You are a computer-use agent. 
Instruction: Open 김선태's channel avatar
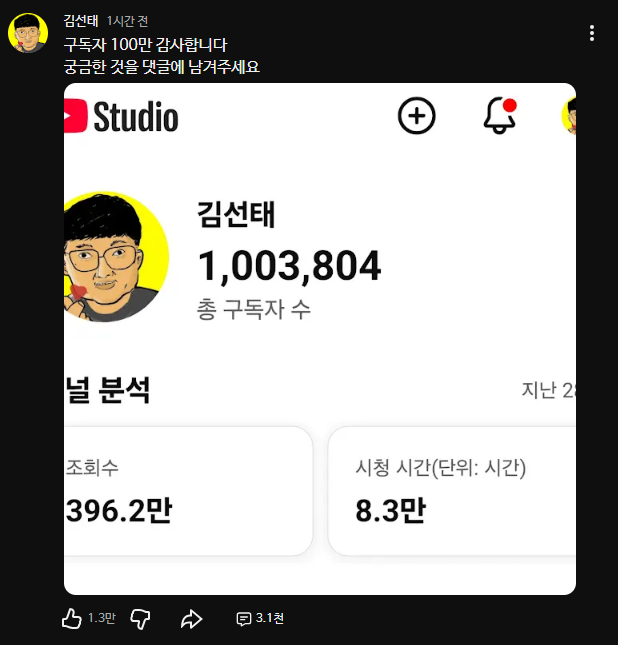pyautogui.click(x=27, y=34)
